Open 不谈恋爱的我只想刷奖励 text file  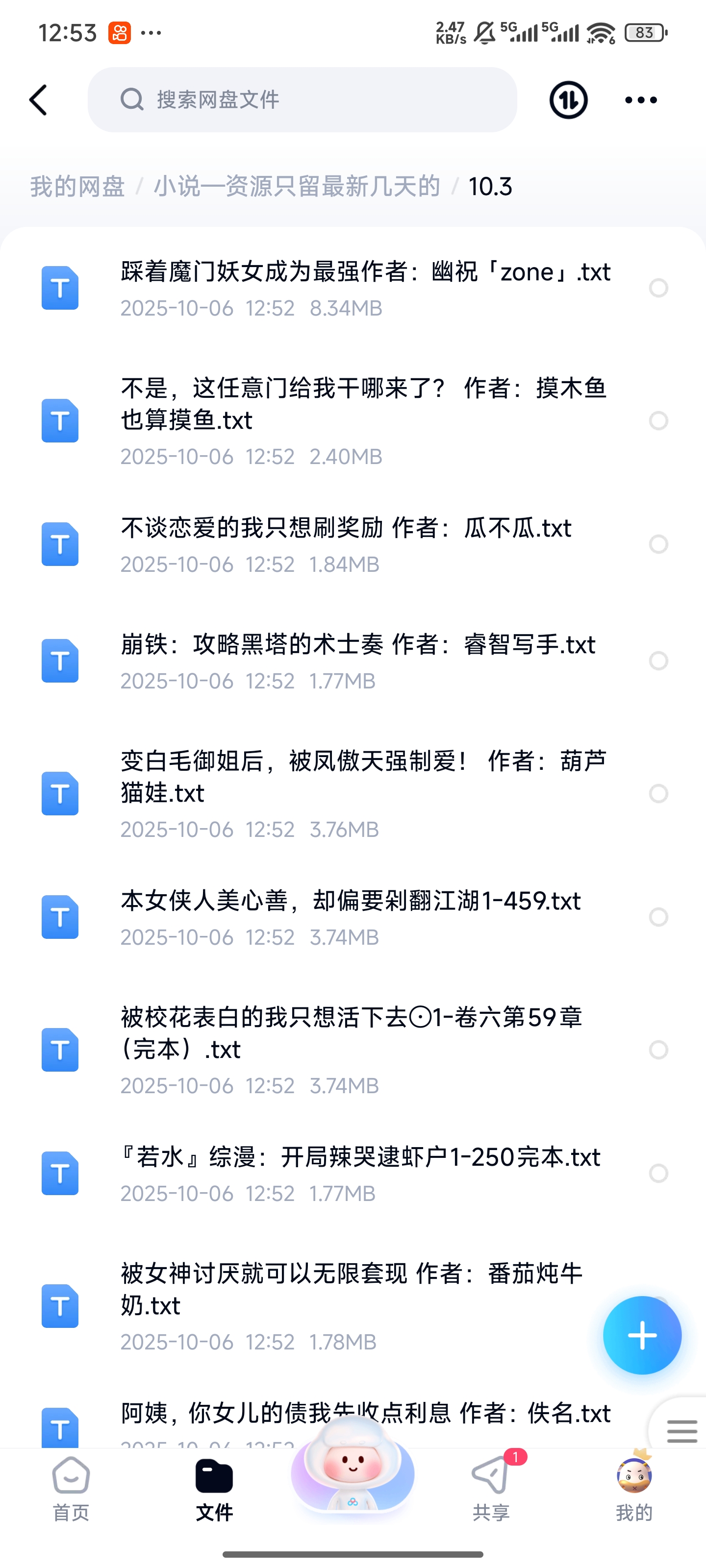click(346, 543)
